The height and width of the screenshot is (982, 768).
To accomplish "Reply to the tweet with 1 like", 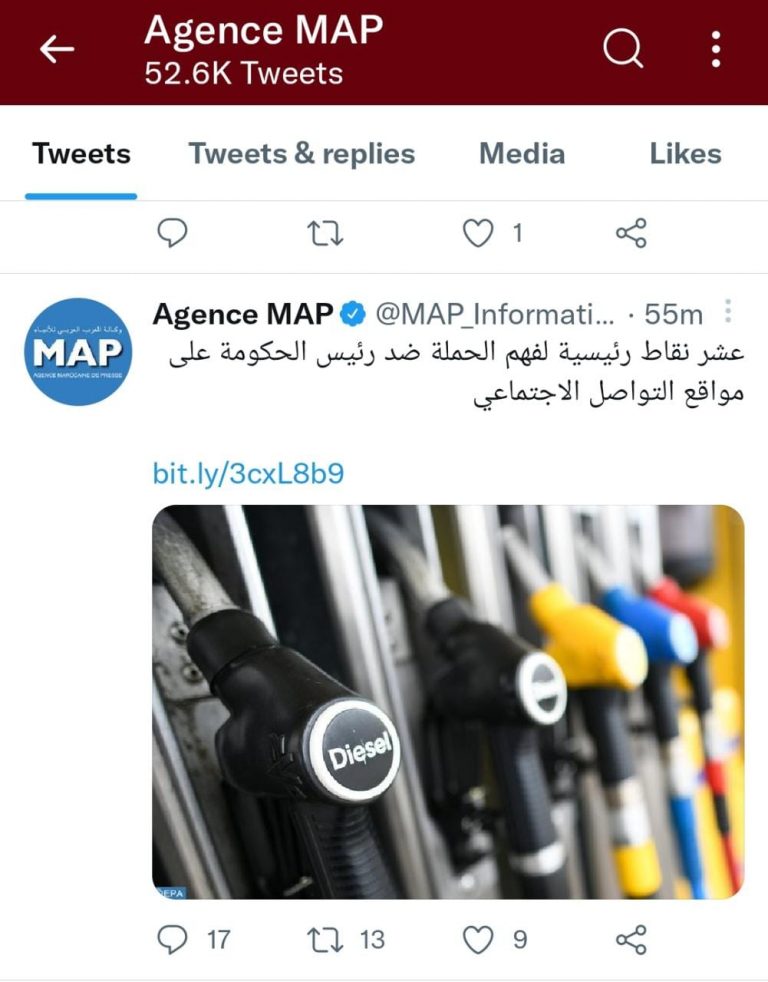I will (173, 233).
